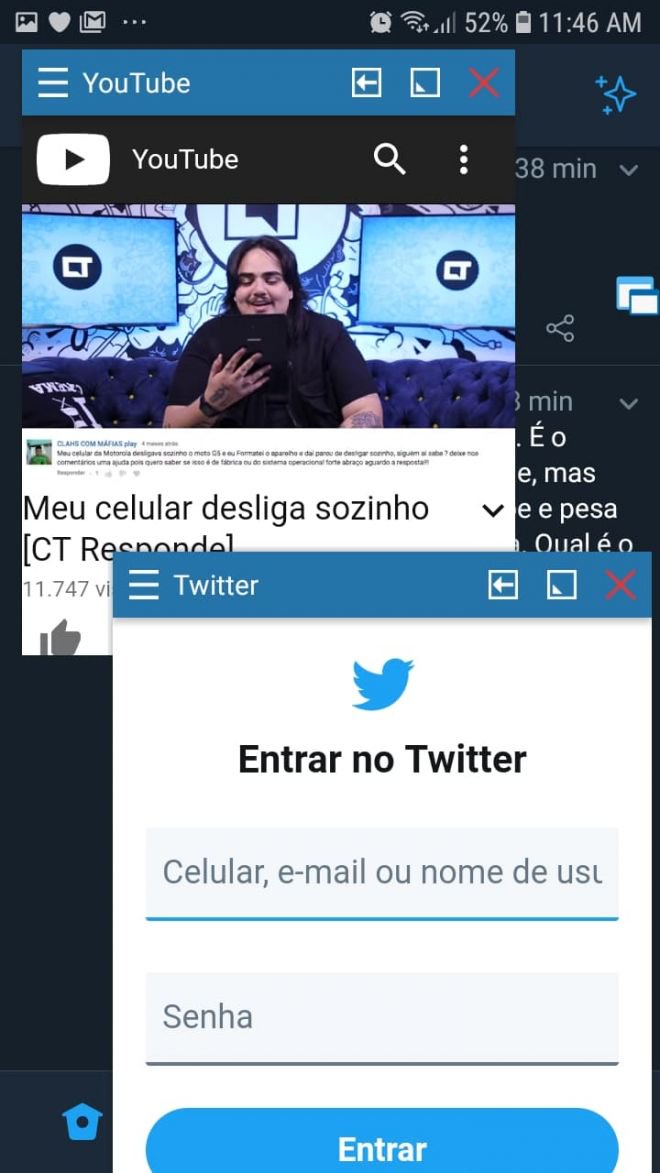This screenshot has width=660, height=1173.
Task: Tap the sparkle icon at top right
Action: (615, 94)
